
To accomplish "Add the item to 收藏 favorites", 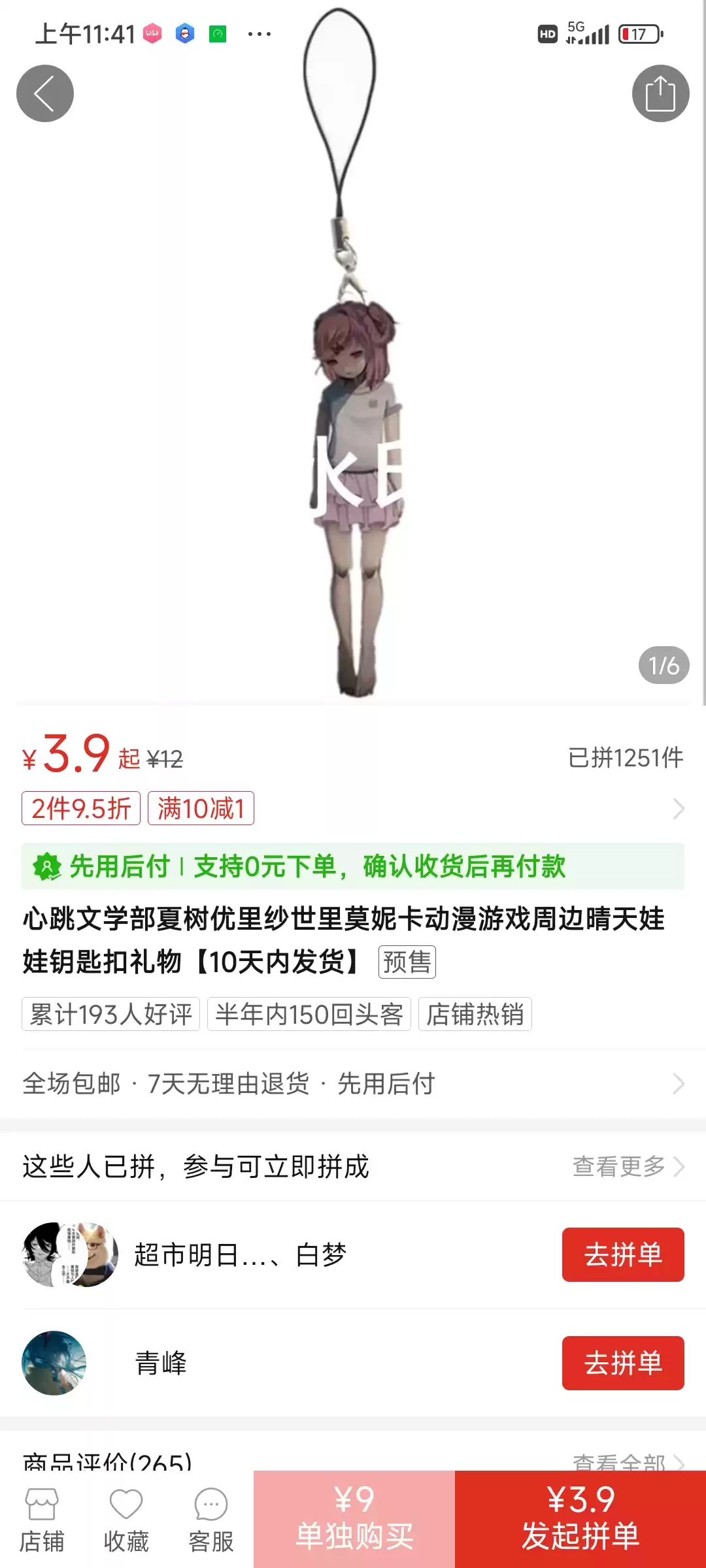I will point(126,1520).
